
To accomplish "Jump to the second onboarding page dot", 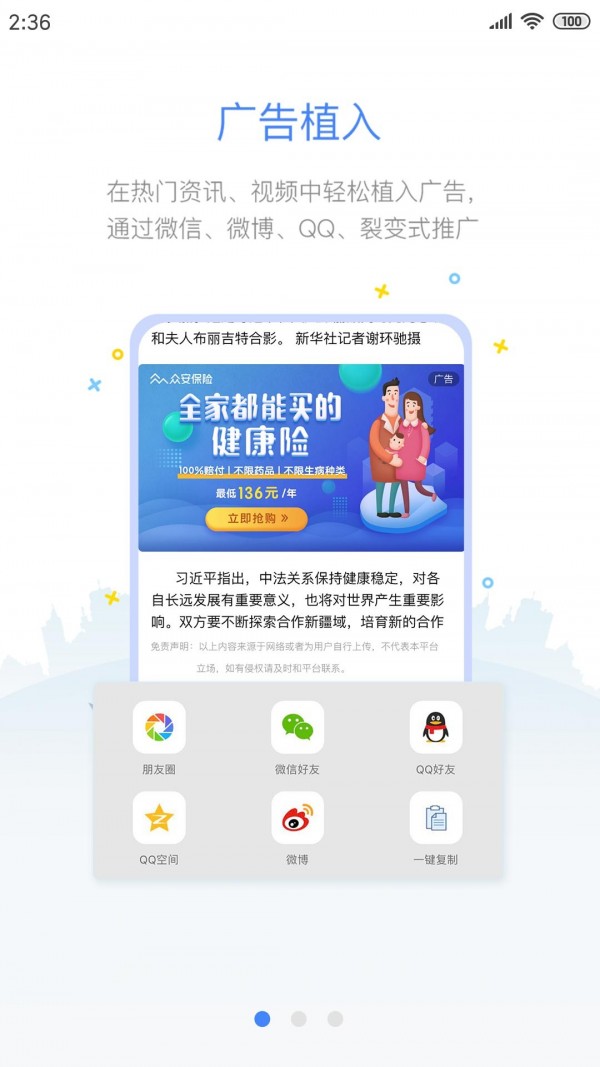I will [x=299, y=1019].
